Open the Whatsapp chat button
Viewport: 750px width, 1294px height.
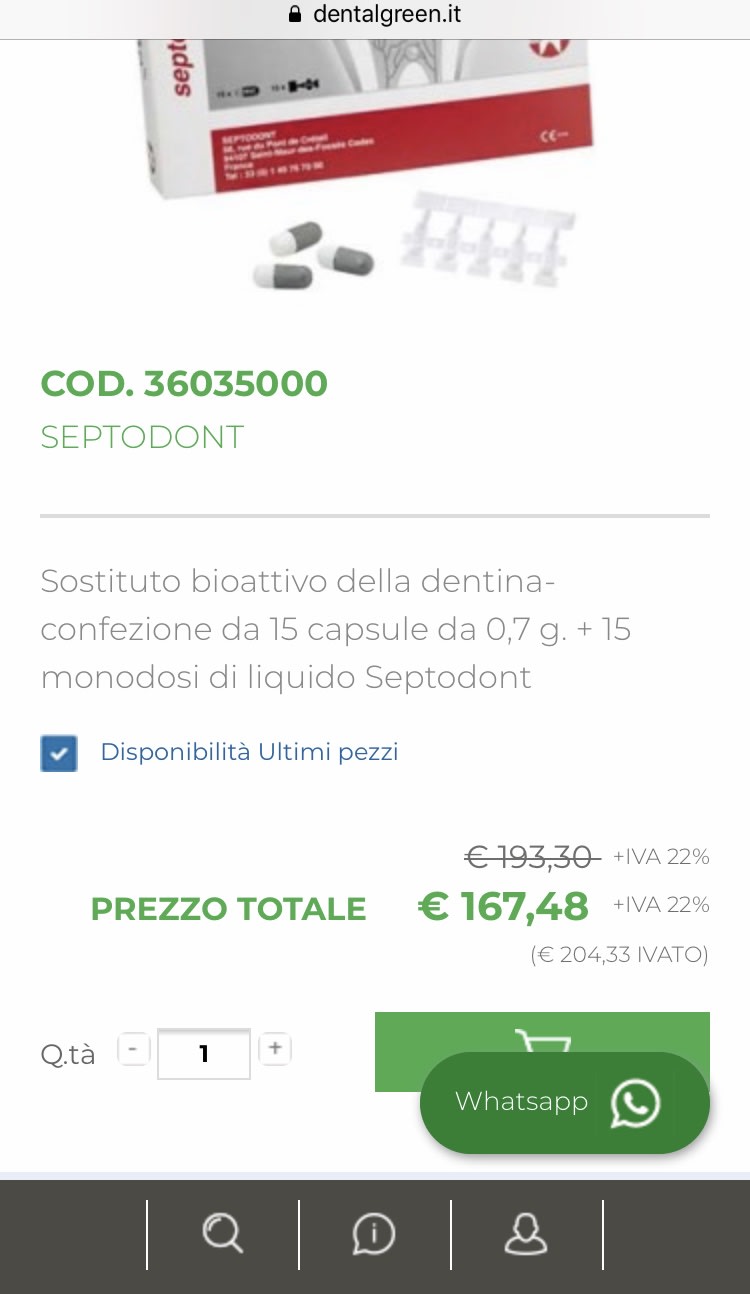click(564, 1102)
